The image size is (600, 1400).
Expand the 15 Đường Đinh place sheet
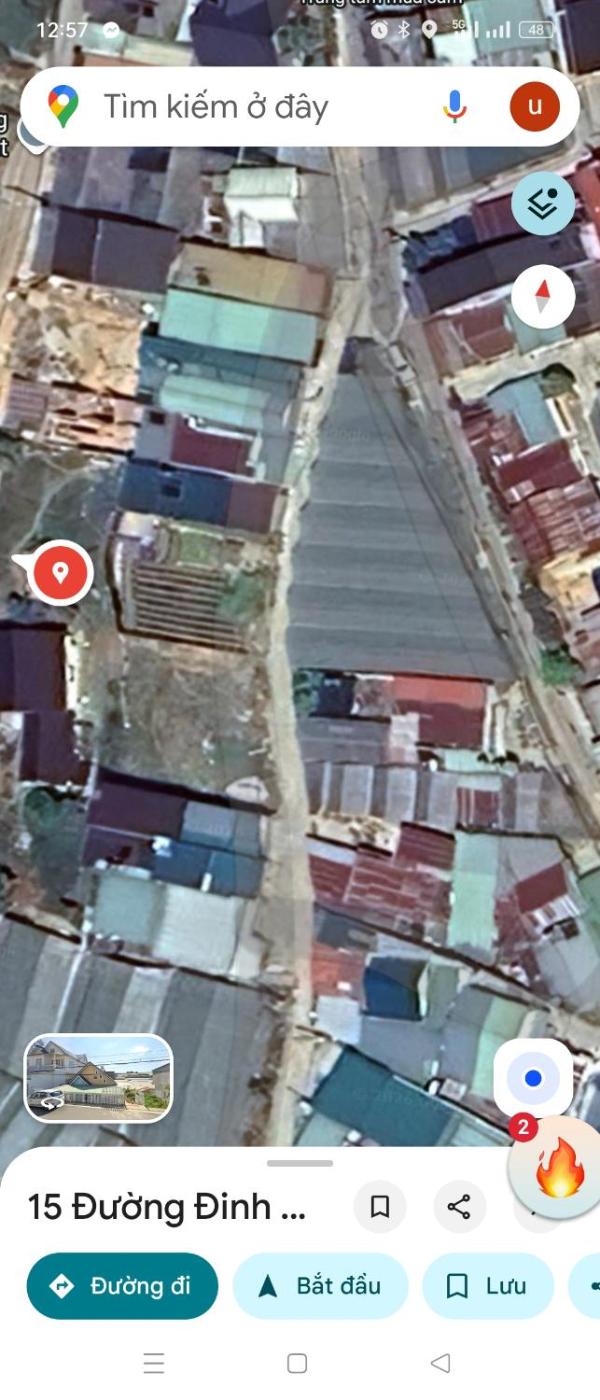click(x=300, y=1164)
